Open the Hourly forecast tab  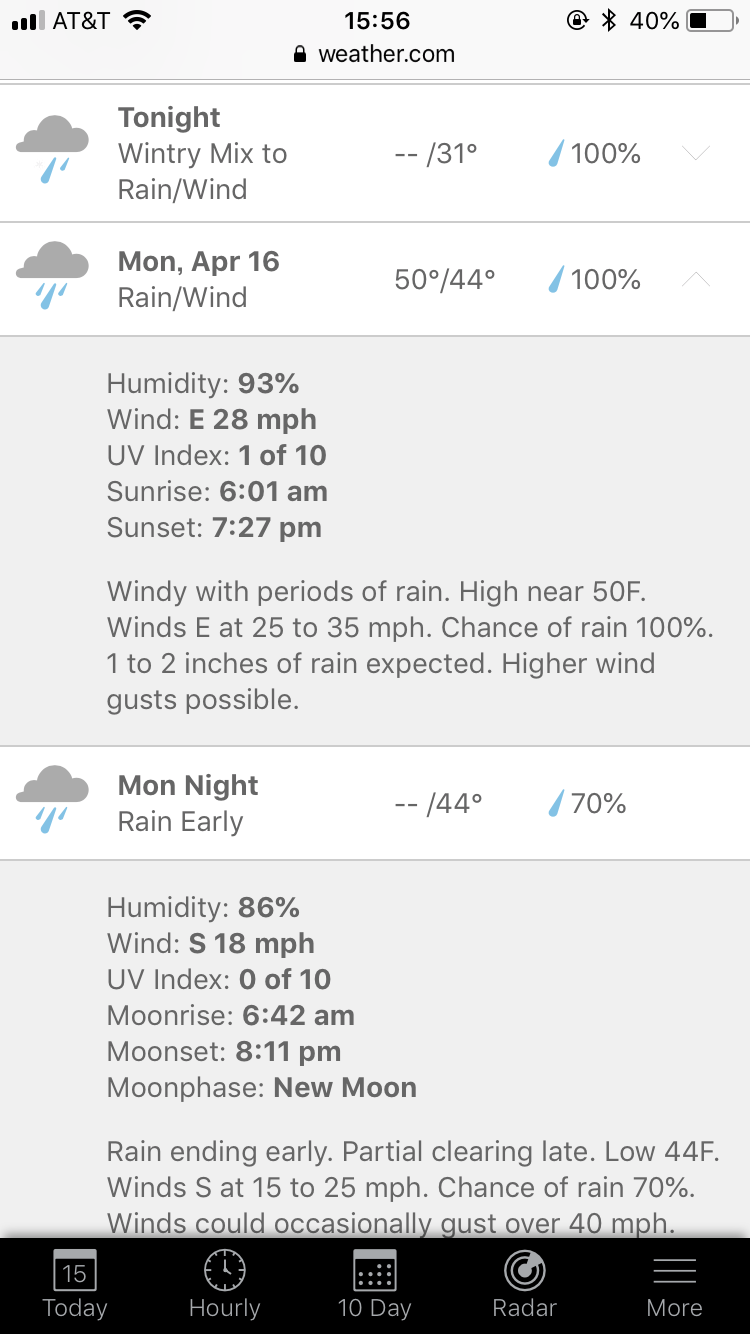[x=225, y=1284]
